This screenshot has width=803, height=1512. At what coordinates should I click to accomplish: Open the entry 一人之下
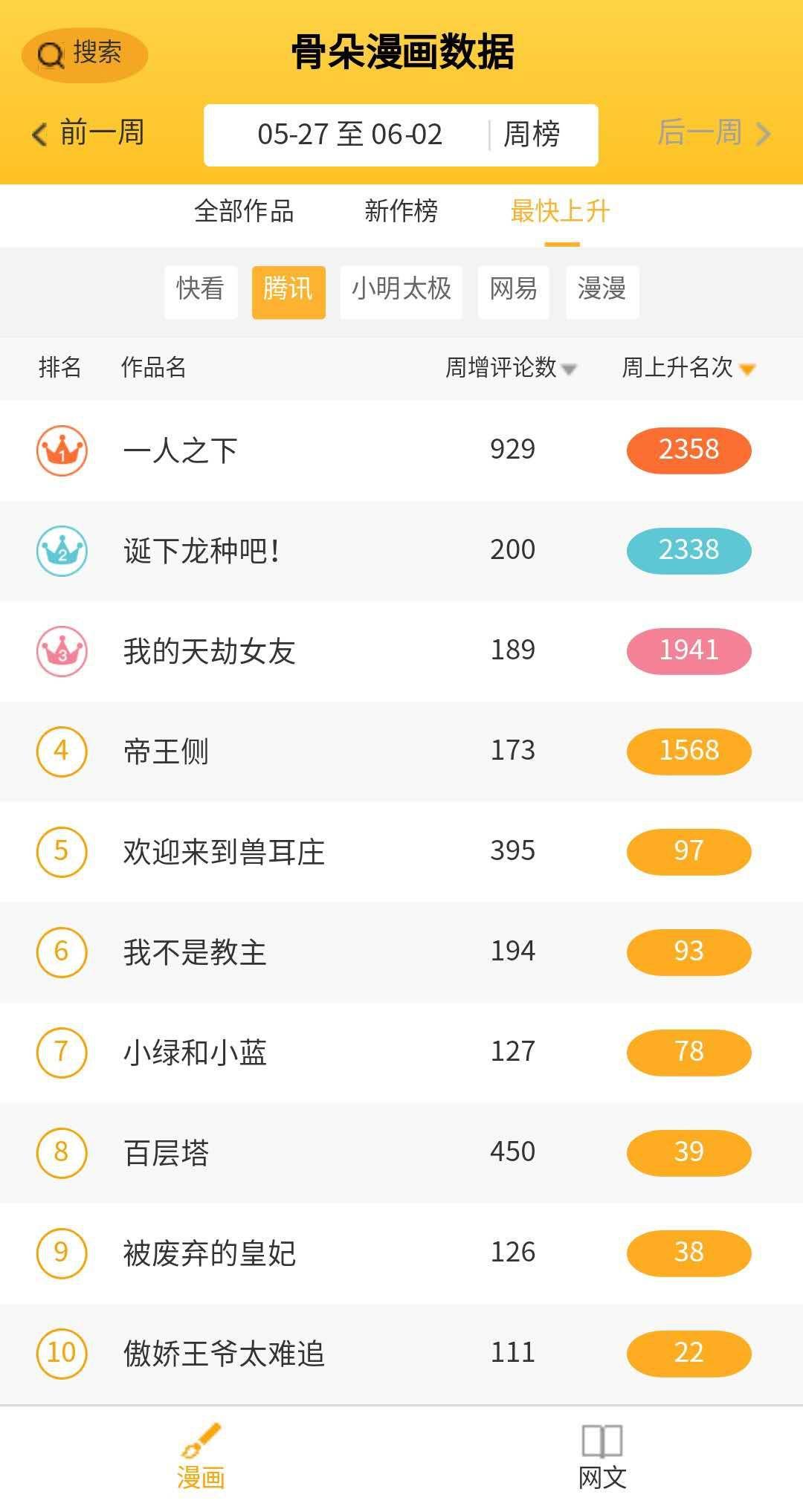tap(401, 450)
